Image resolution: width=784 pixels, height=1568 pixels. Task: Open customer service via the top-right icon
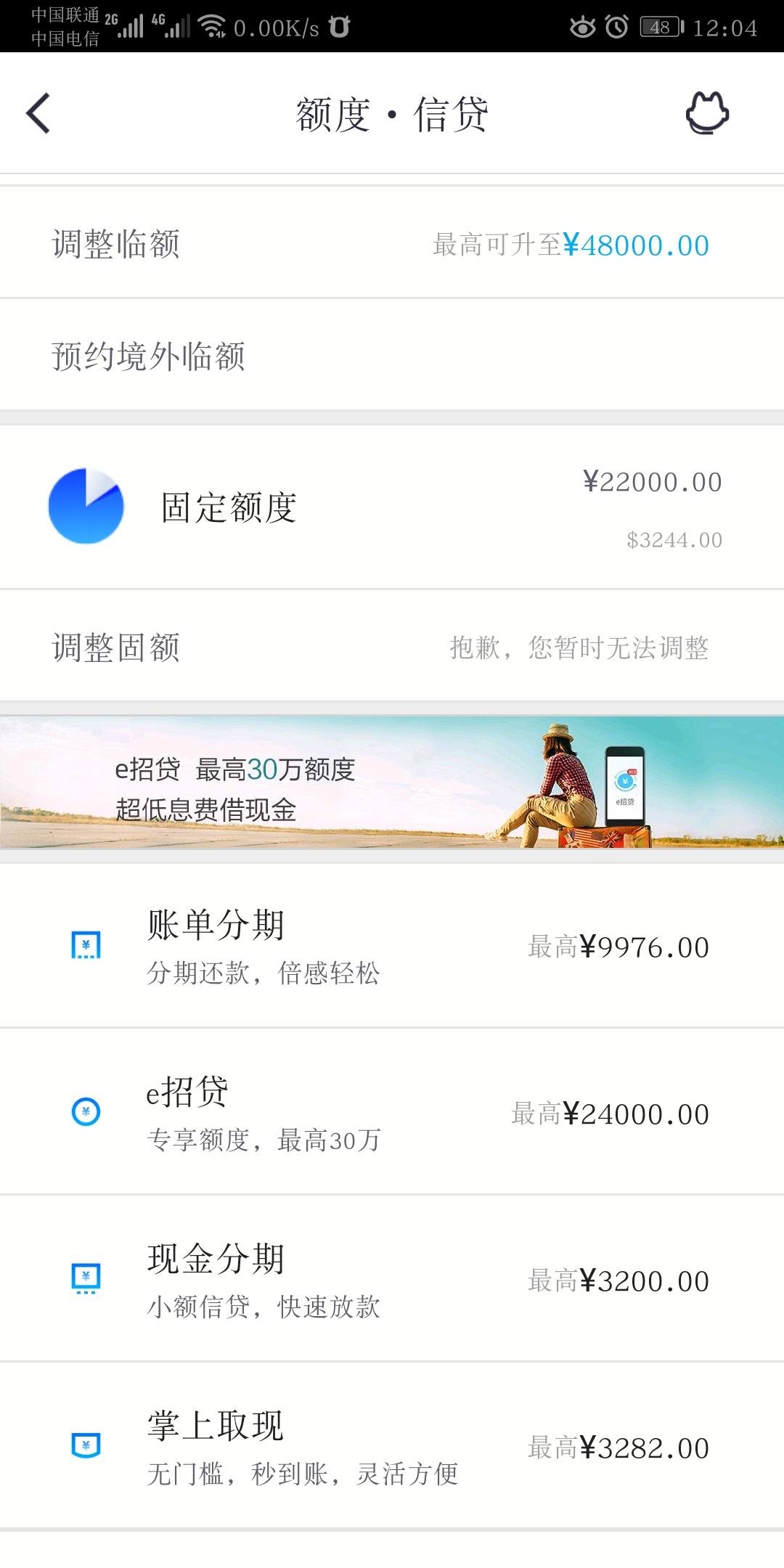(706, 114)
